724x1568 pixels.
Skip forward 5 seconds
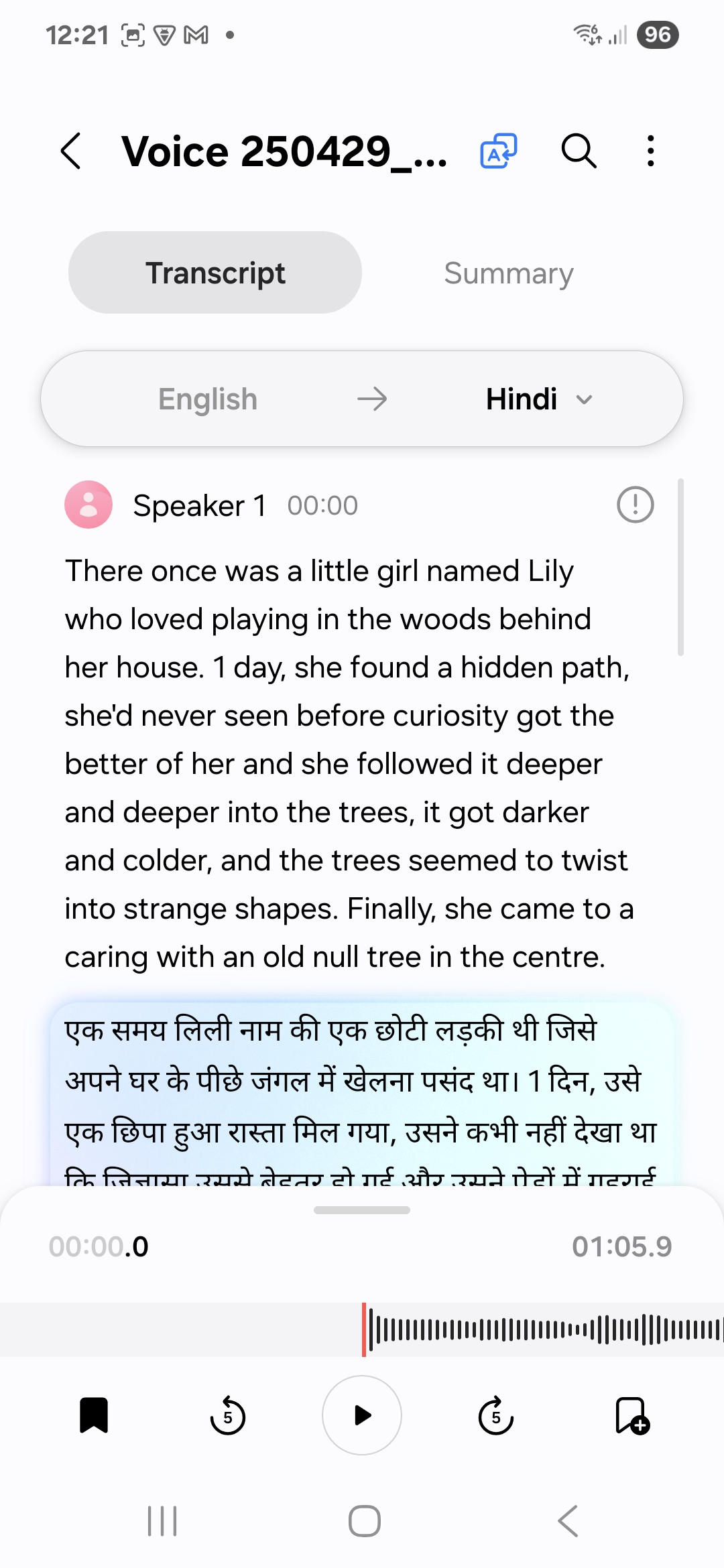click(x=496, y=1415)
